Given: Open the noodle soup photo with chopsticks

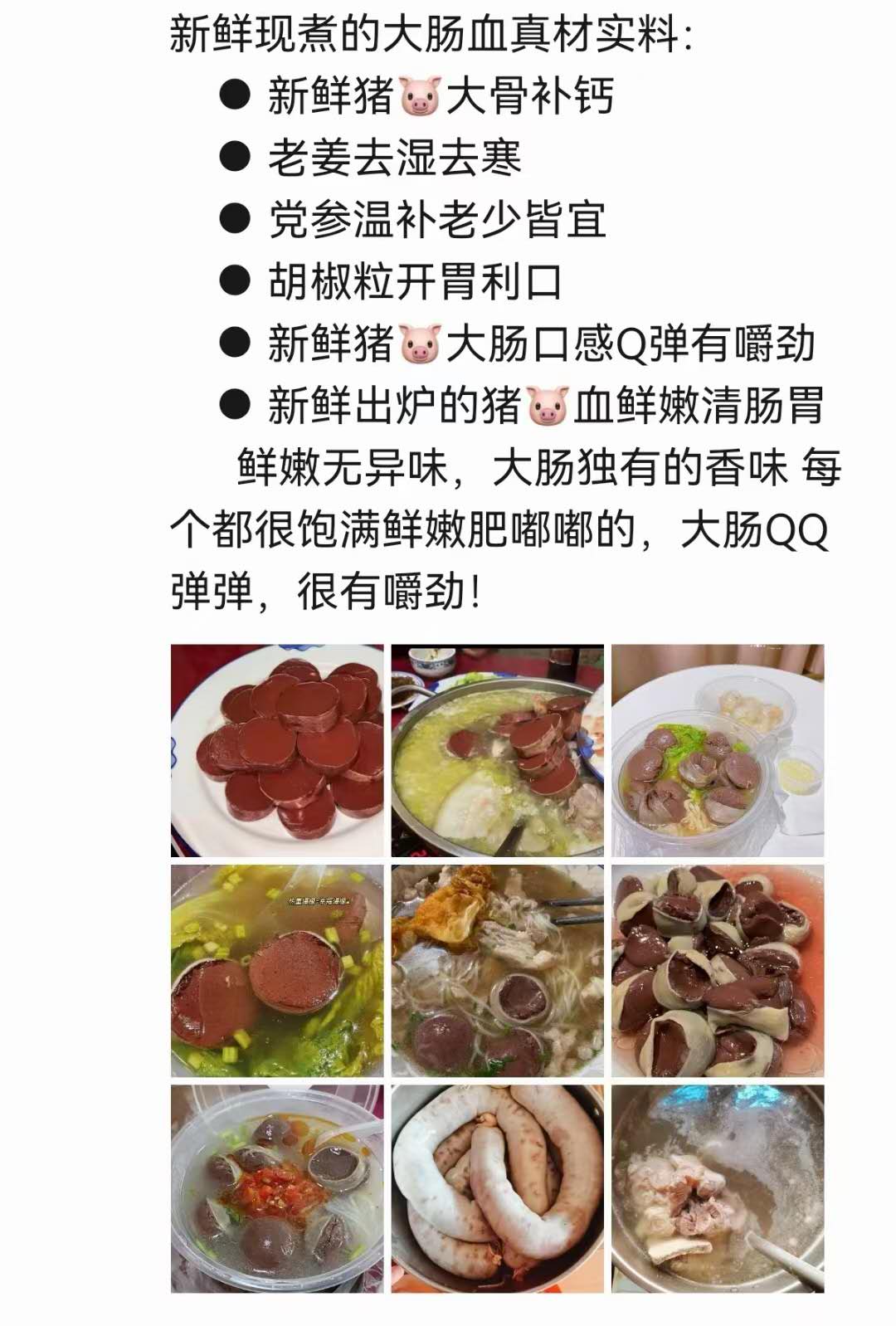Looking at the screenshot, I should point(498,971).
